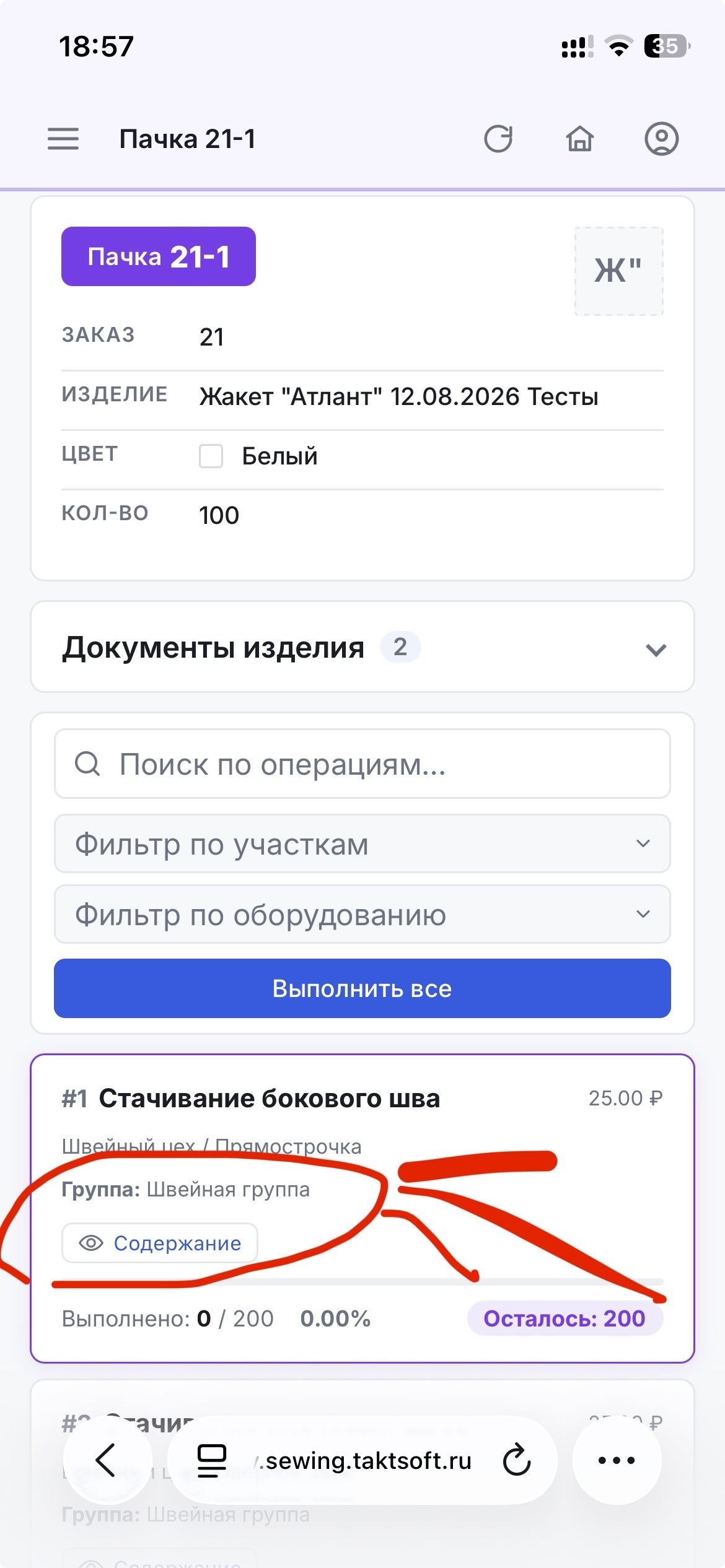This screenshot has width=725, height=1568.
Task: Tap the product image placeholder Ж"
Action: tap(618, 271)
